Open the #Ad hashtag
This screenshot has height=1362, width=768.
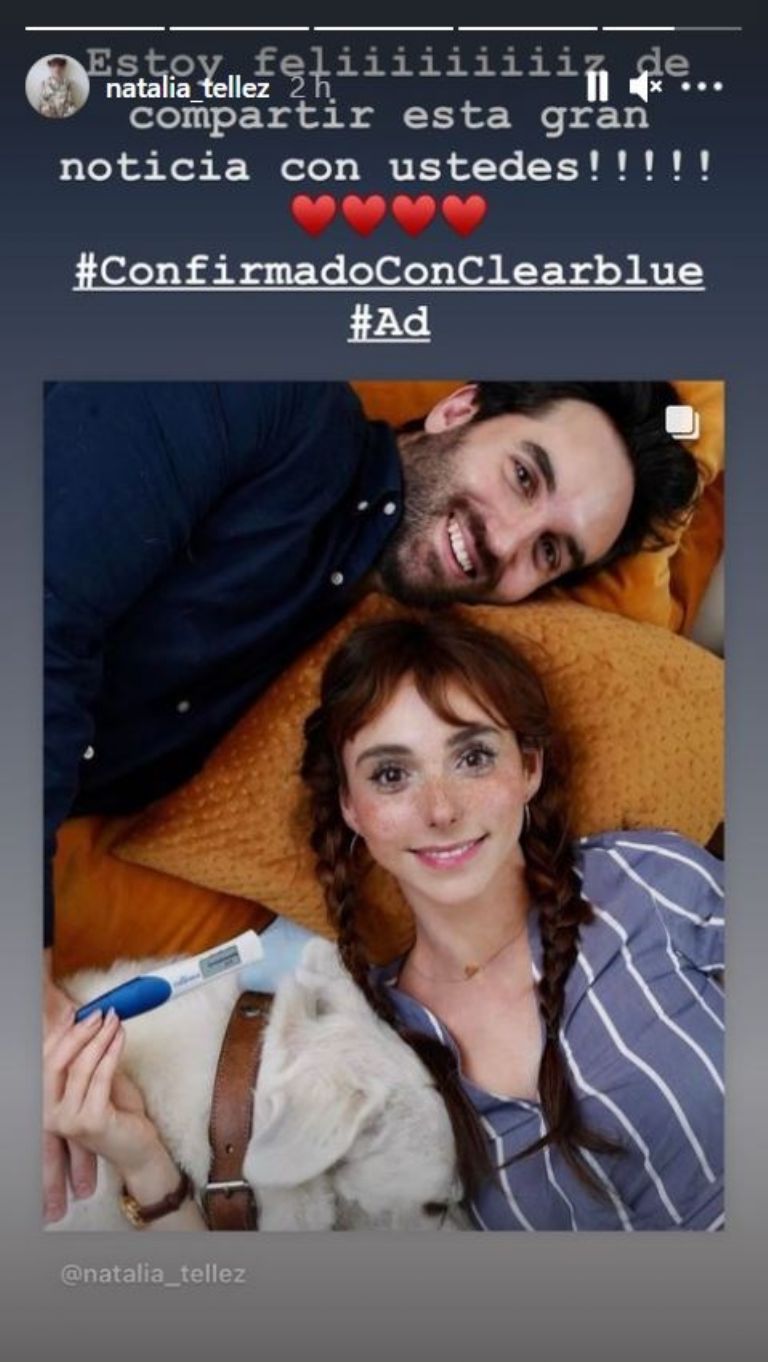point(389,323)
